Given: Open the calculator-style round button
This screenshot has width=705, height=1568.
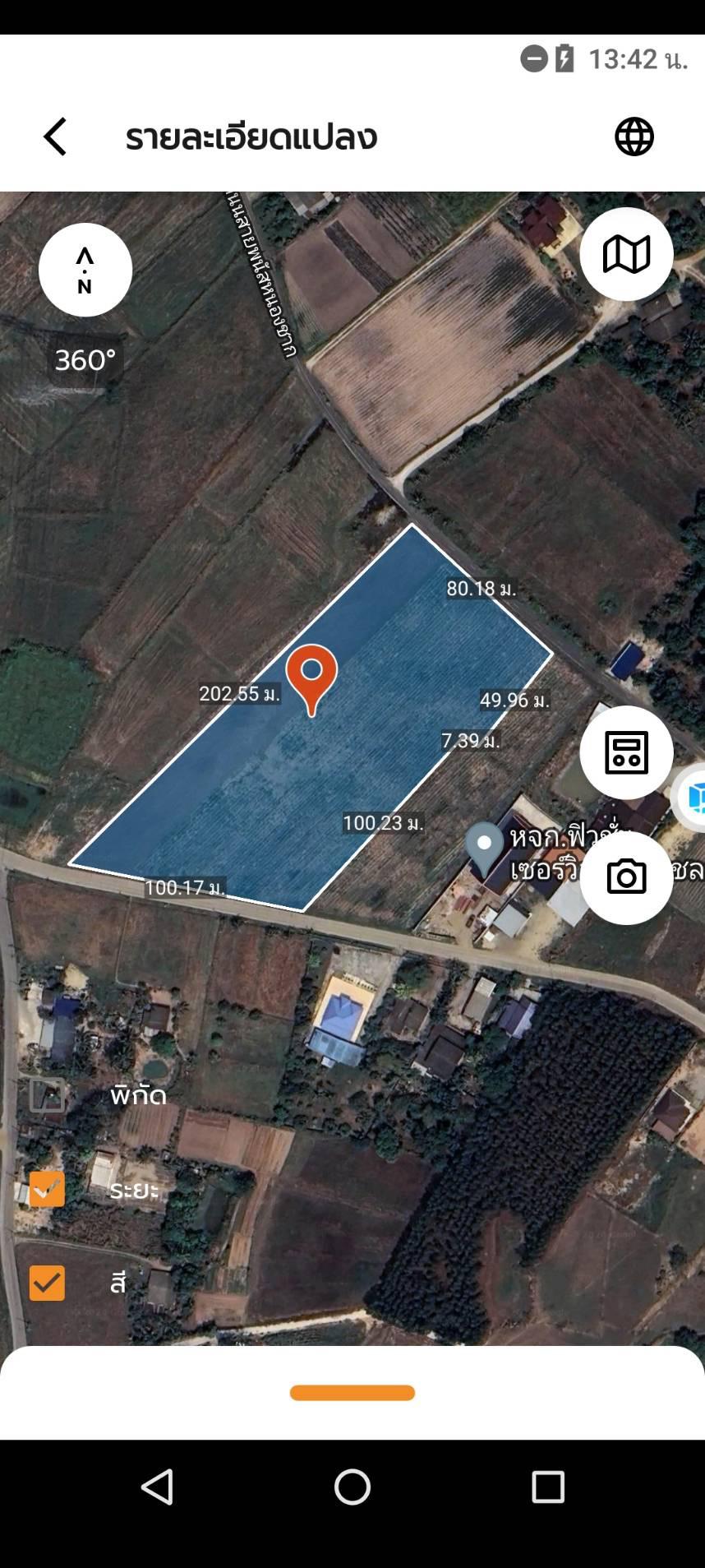Looking at the screenshot, I should tap(626, 752).
